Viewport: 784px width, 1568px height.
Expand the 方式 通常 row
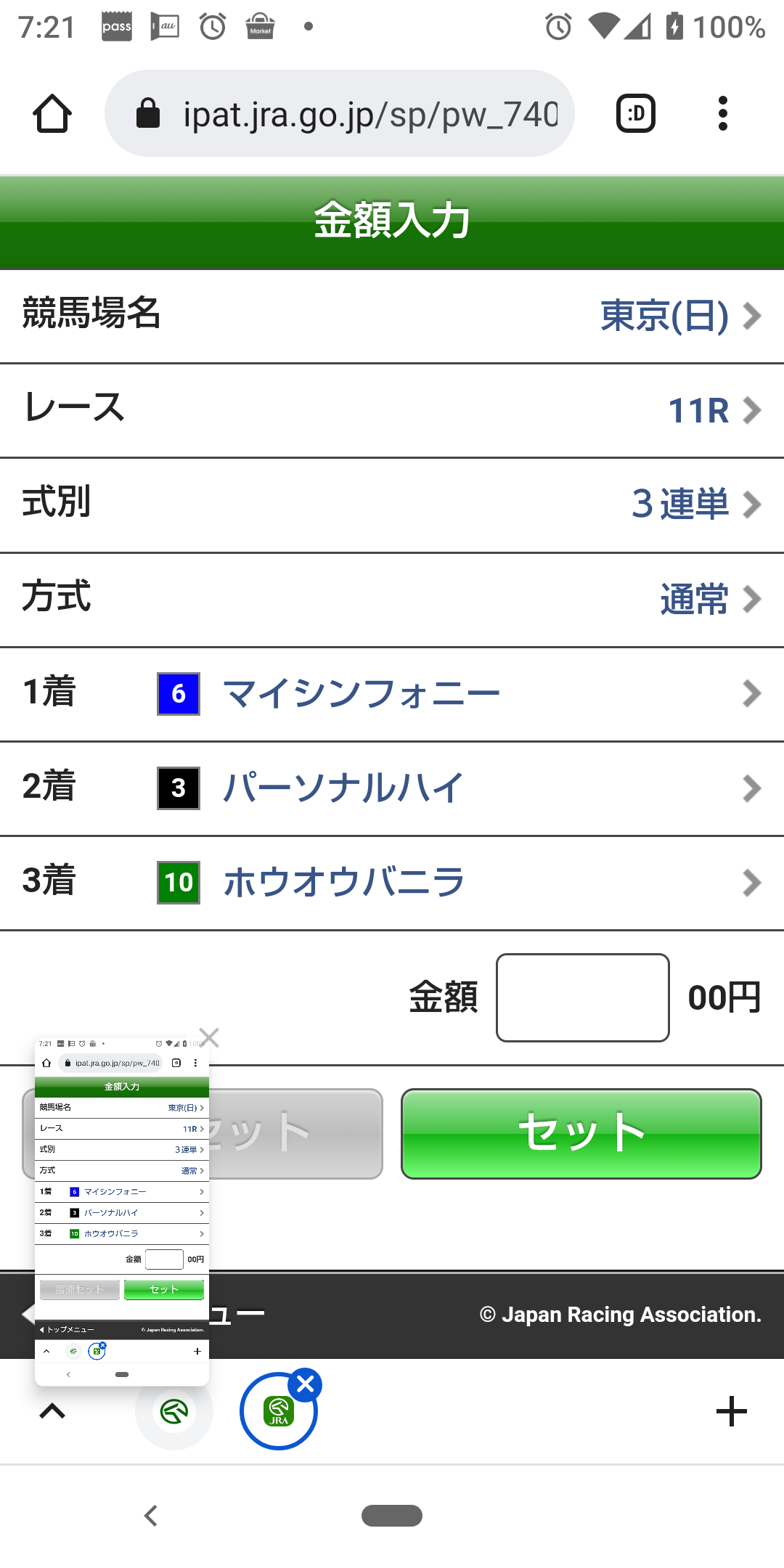[392, 598]
